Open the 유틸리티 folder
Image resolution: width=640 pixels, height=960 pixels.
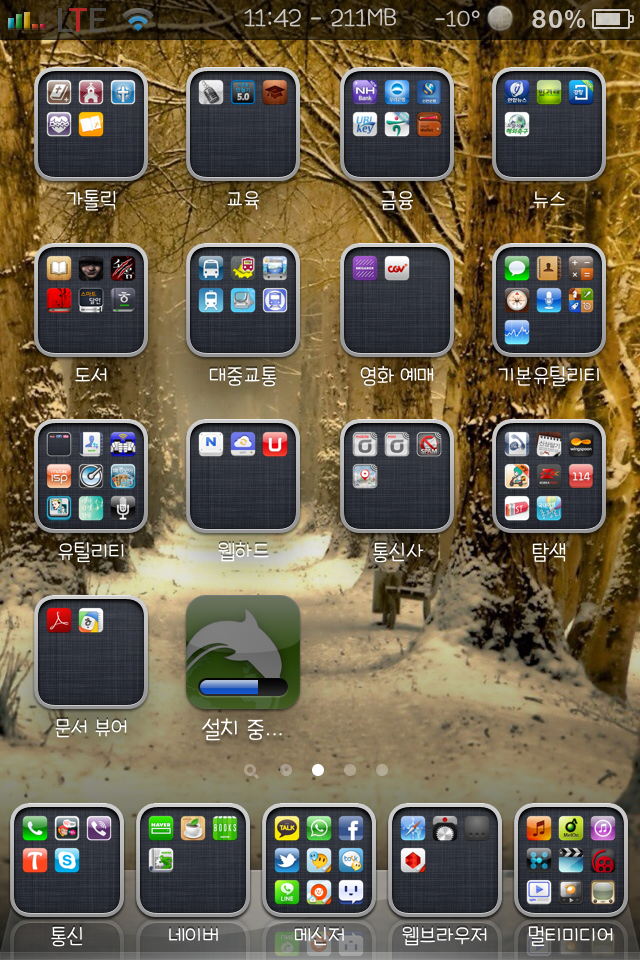pyautogui.click(x=91, y=476)
